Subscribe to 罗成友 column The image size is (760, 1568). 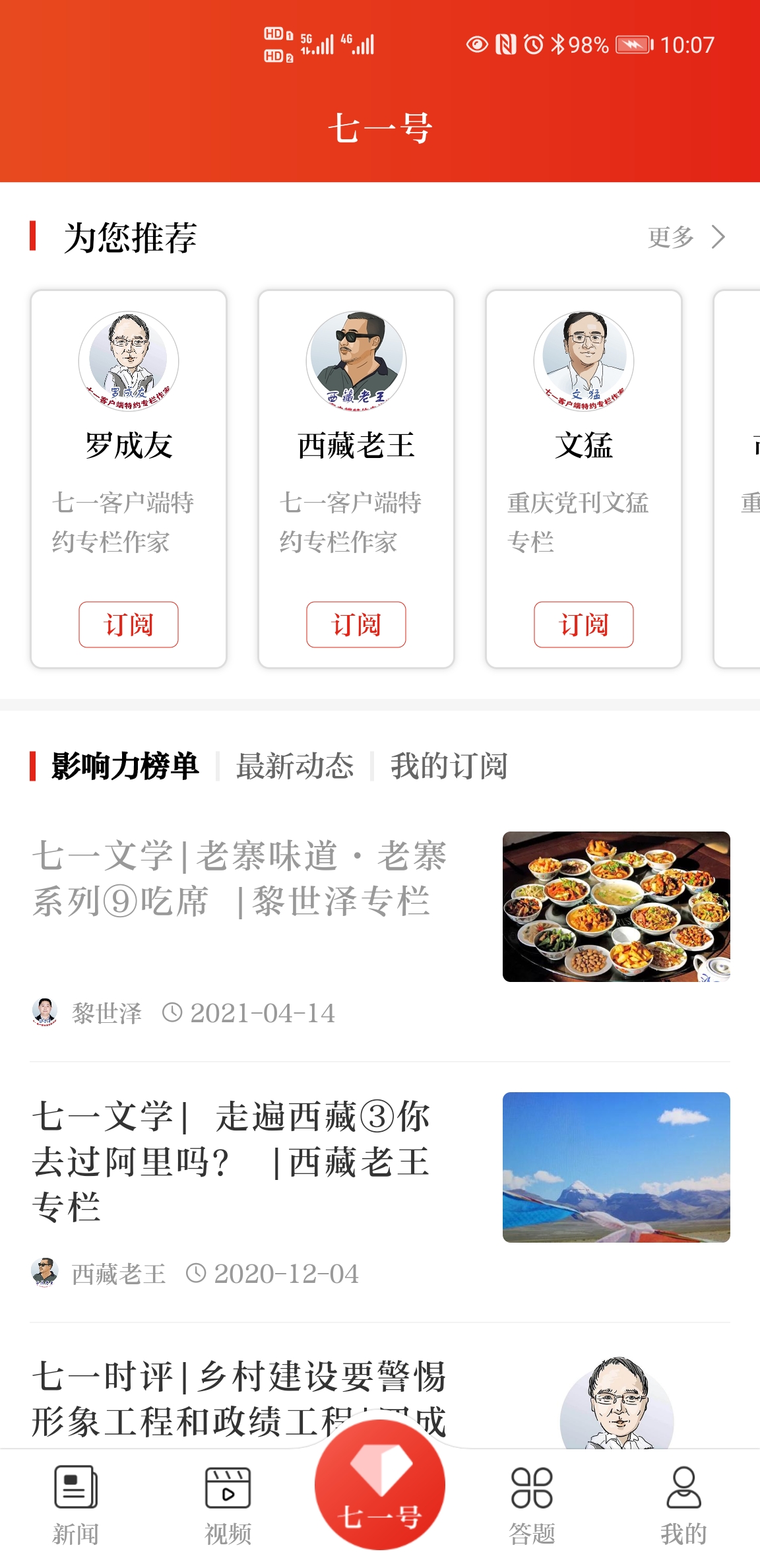(129, 624)
